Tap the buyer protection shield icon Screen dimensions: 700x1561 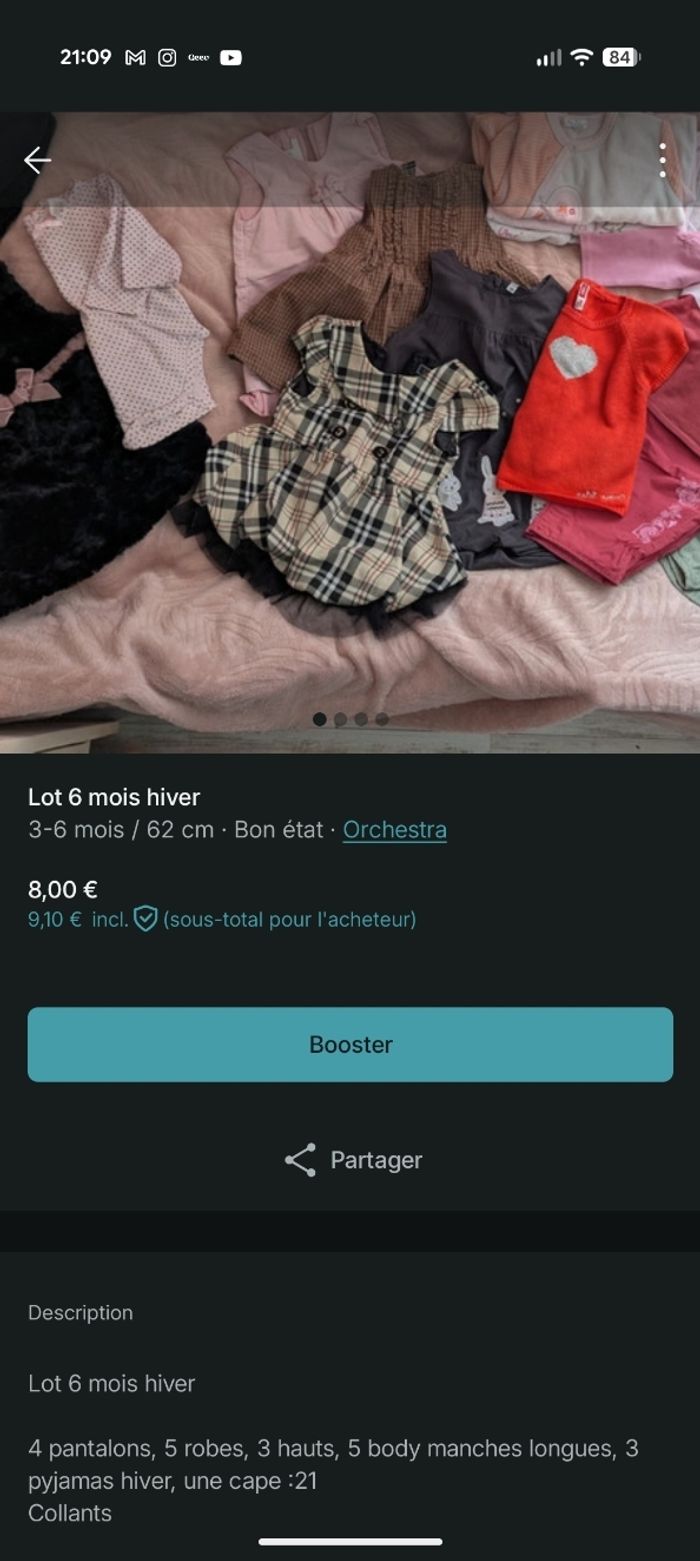[x=146, y=919]
